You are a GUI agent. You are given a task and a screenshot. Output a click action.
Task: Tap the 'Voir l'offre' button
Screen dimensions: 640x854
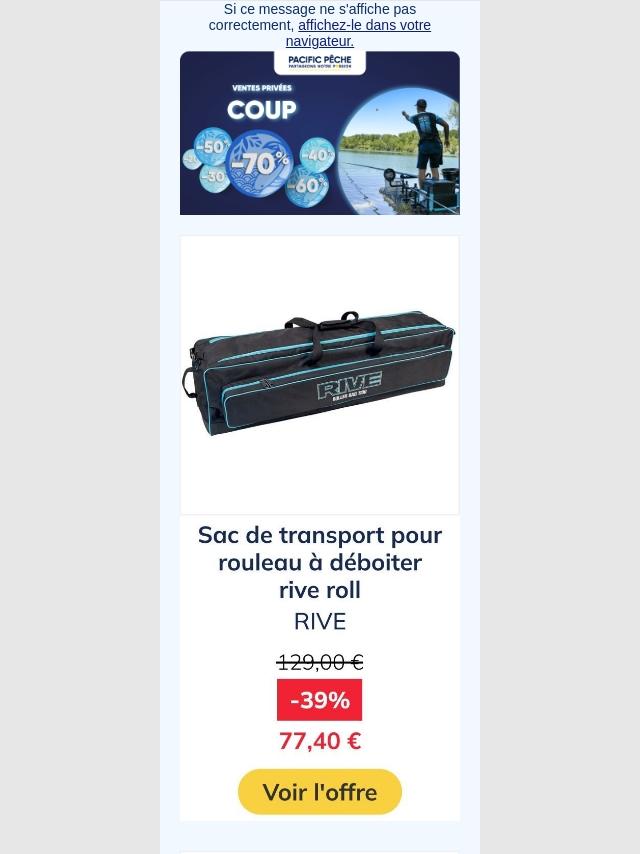(x=319, y=792)
